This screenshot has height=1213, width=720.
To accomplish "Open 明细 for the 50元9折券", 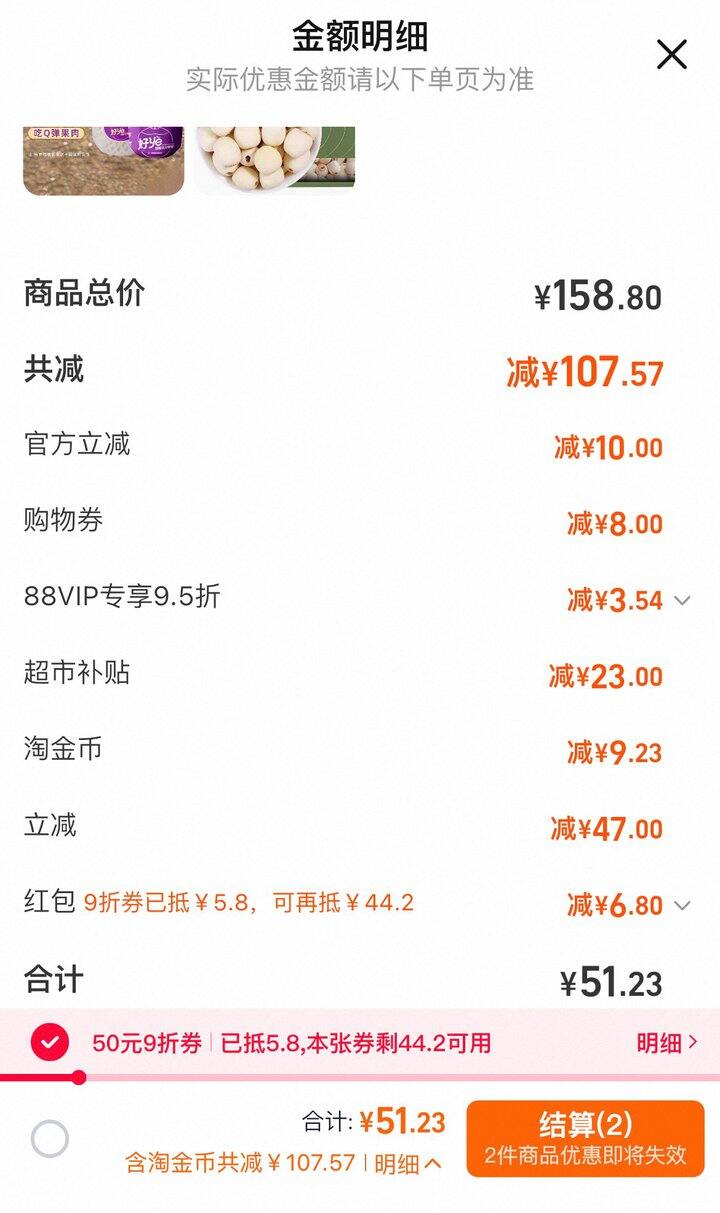I will pos(667,1043).
